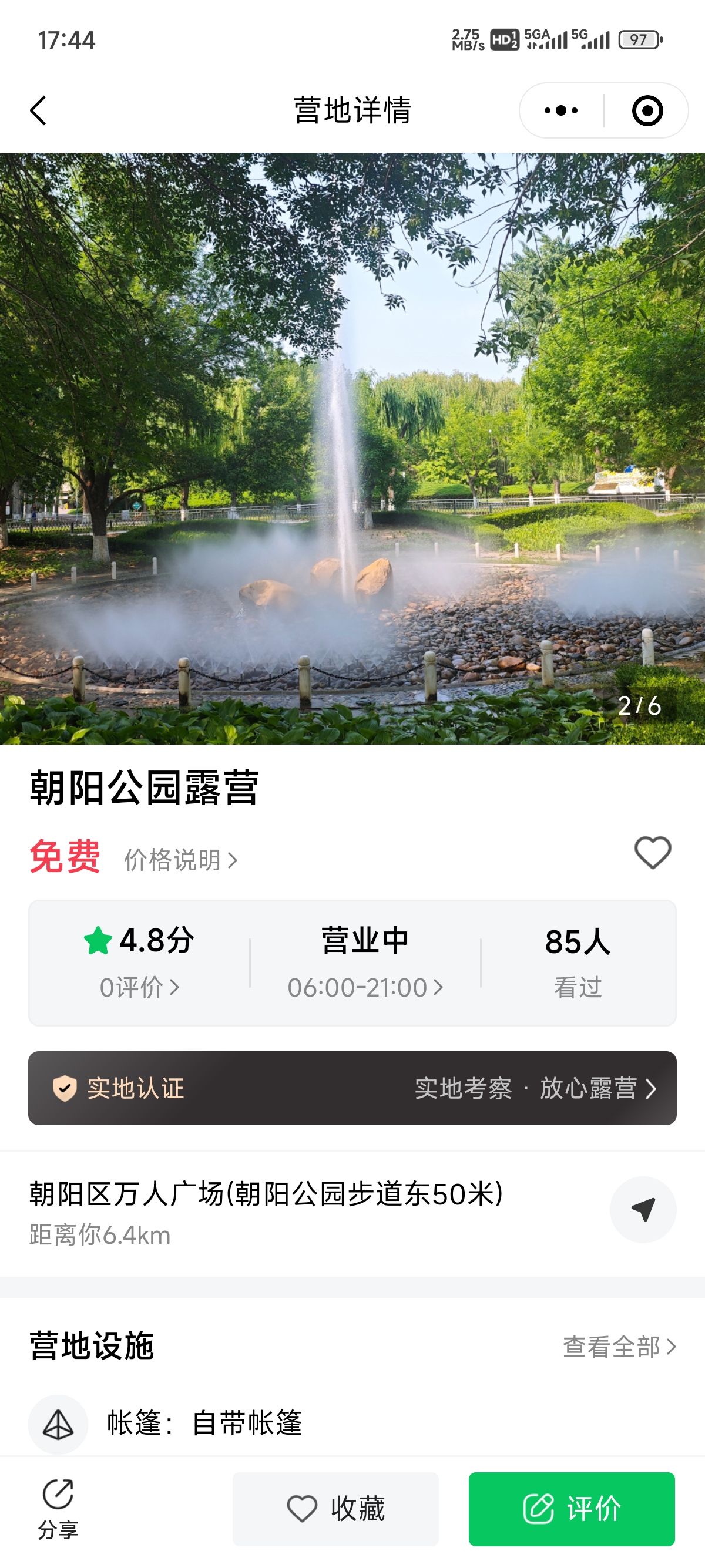Viewport: 705px width, 1568px height.
Task: Write a review with the 评价 button
Action: pos(572,1509)
